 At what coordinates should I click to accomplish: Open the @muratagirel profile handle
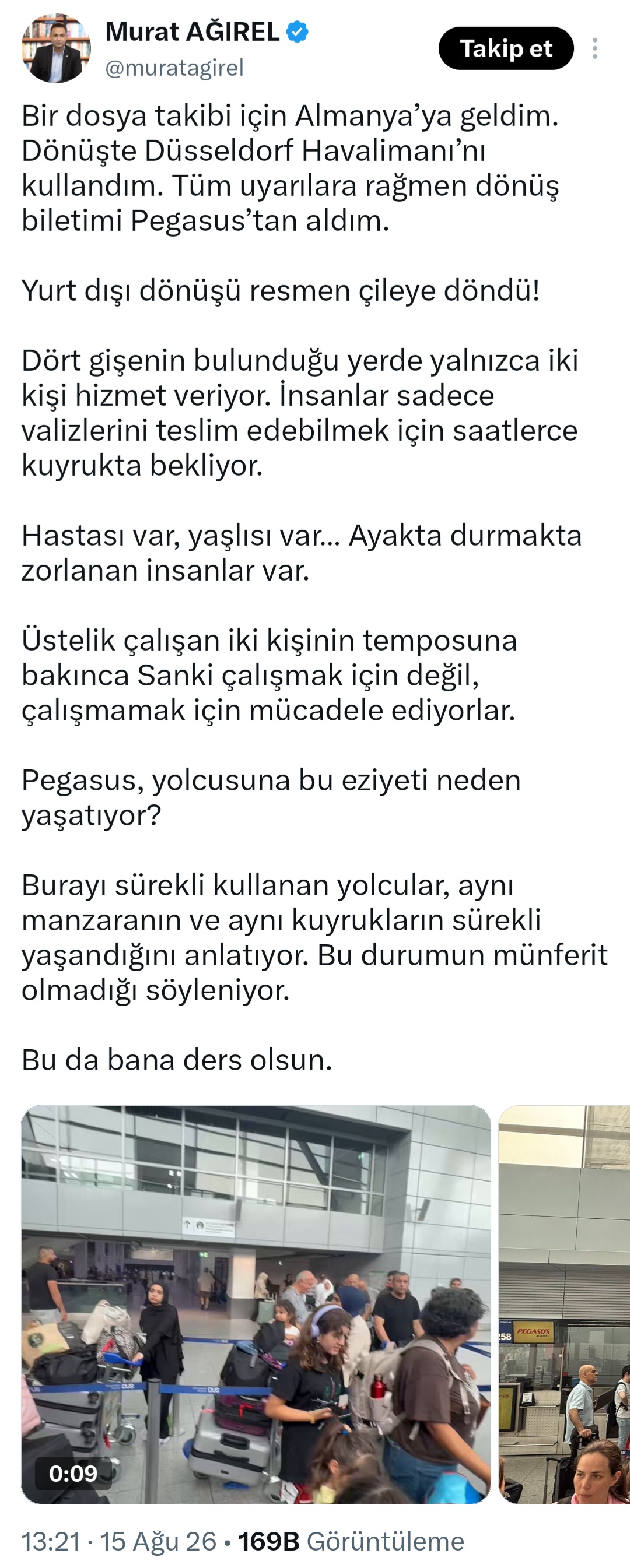click(x=174, y=68)
